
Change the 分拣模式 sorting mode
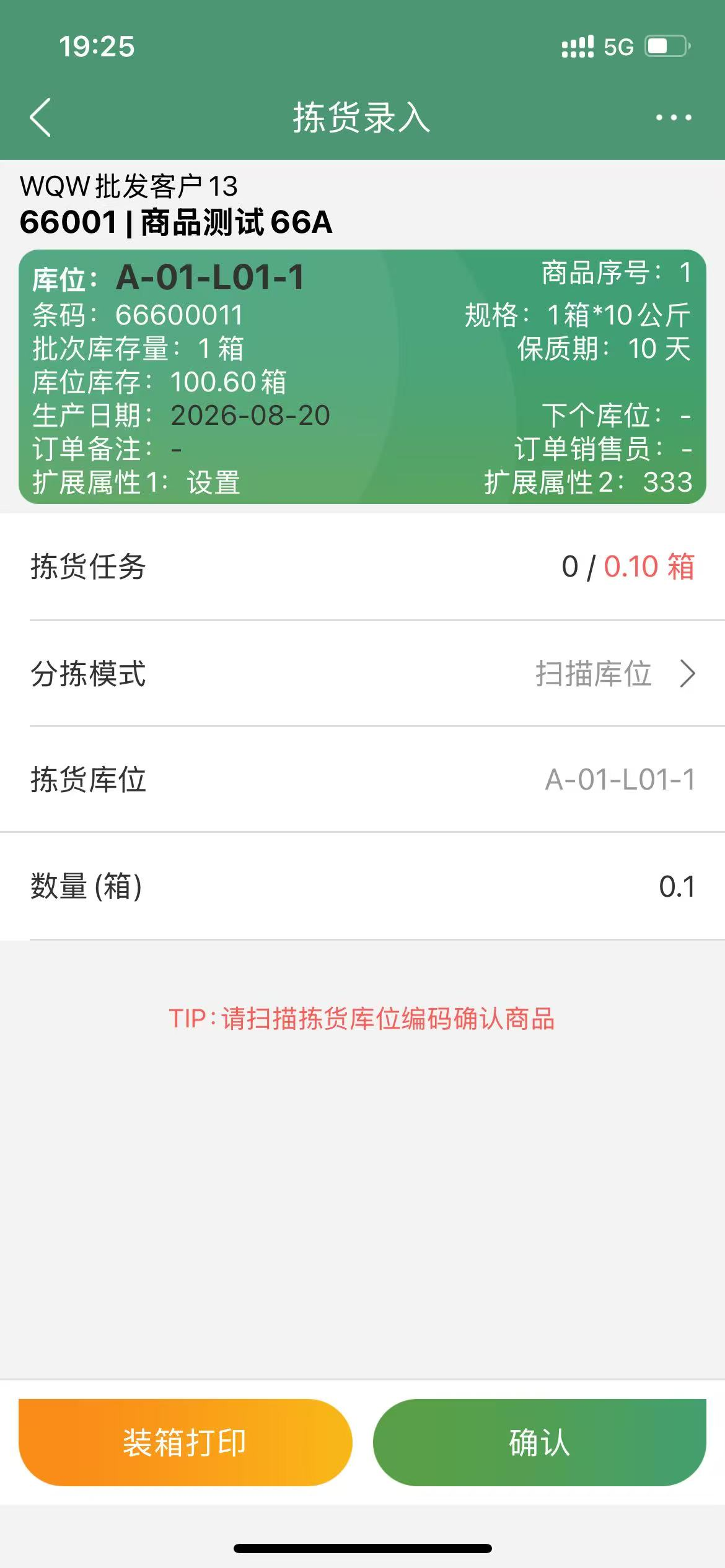(x=362, y=674)
